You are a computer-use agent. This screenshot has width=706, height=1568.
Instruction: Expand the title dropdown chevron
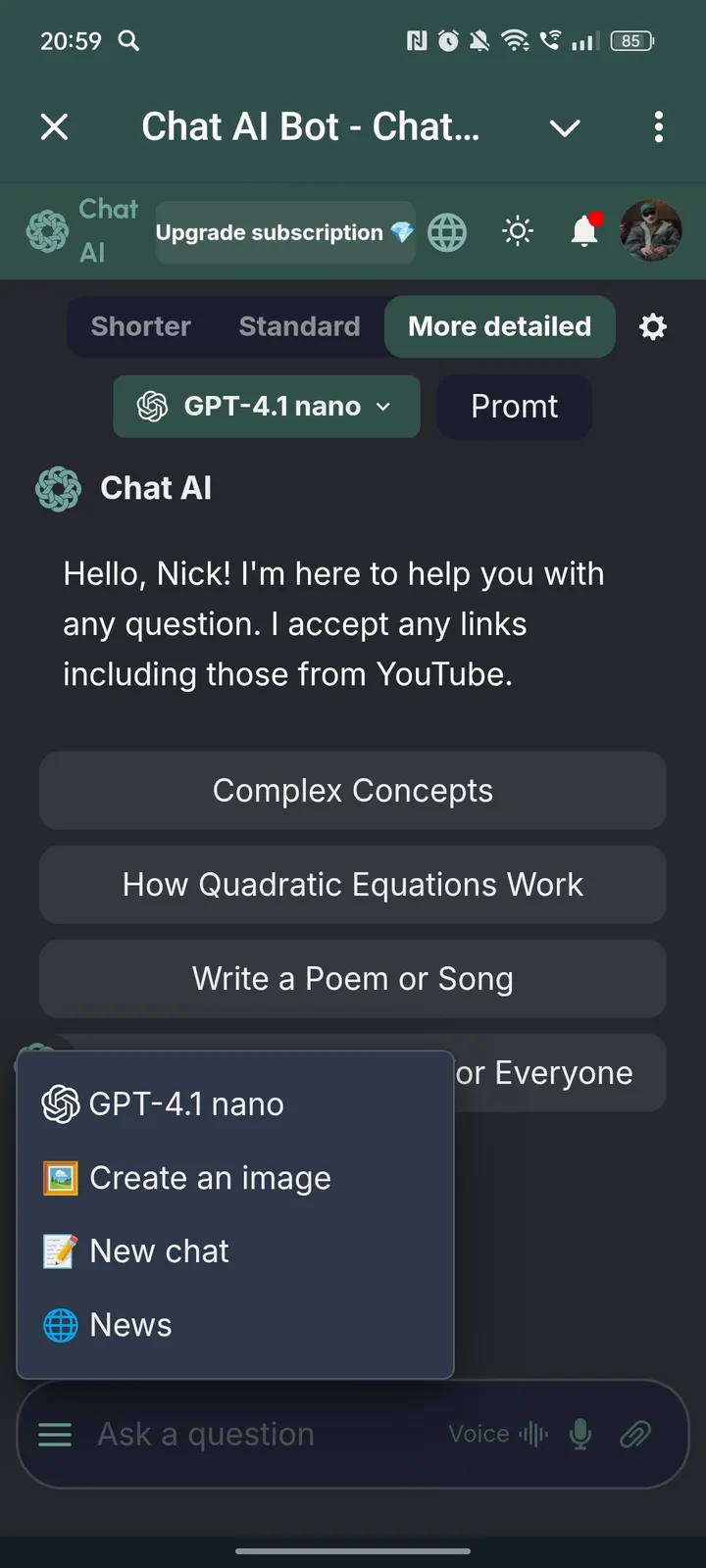coord(565,127)
